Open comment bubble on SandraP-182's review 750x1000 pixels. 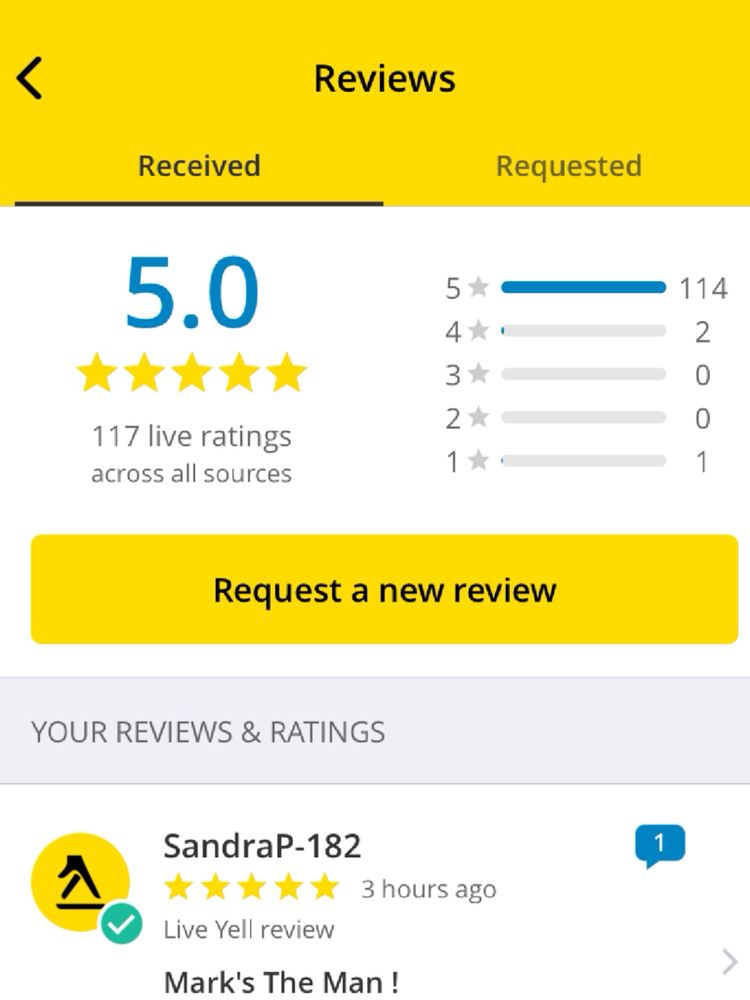point(659,846)
